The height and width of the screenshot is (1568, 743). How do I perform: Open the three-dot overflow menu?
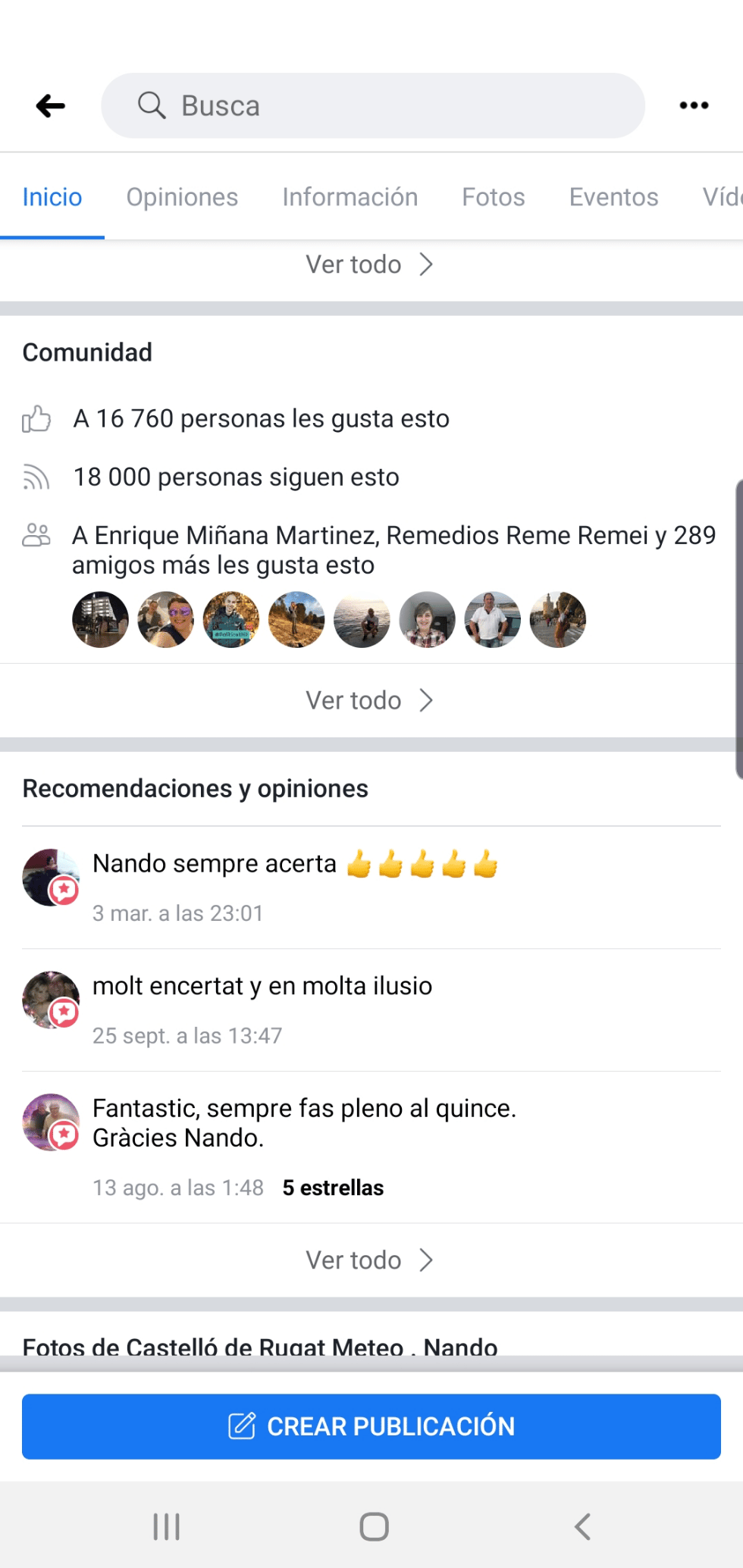694,106
